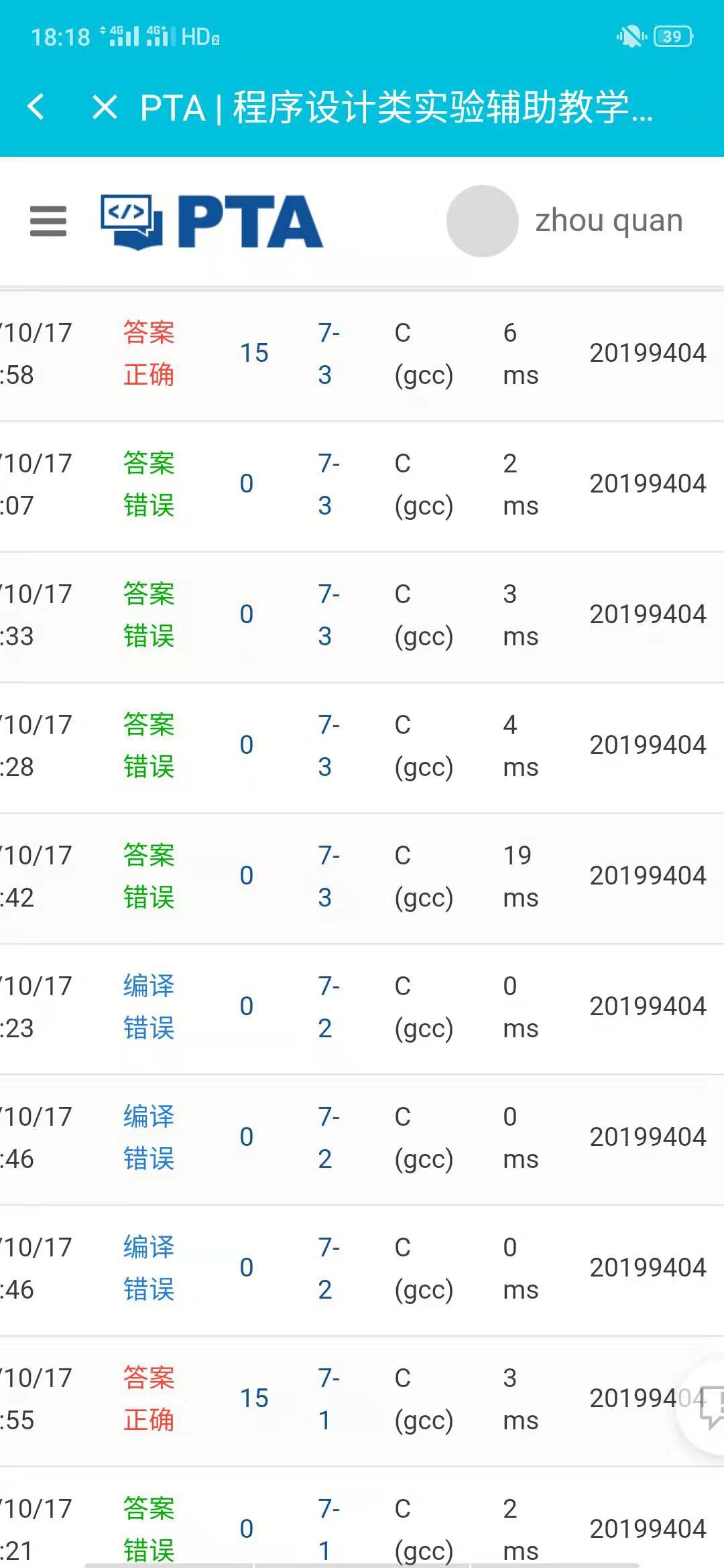
Task: Open the hamburger navigation menu
Action: (x=48, y=221)
